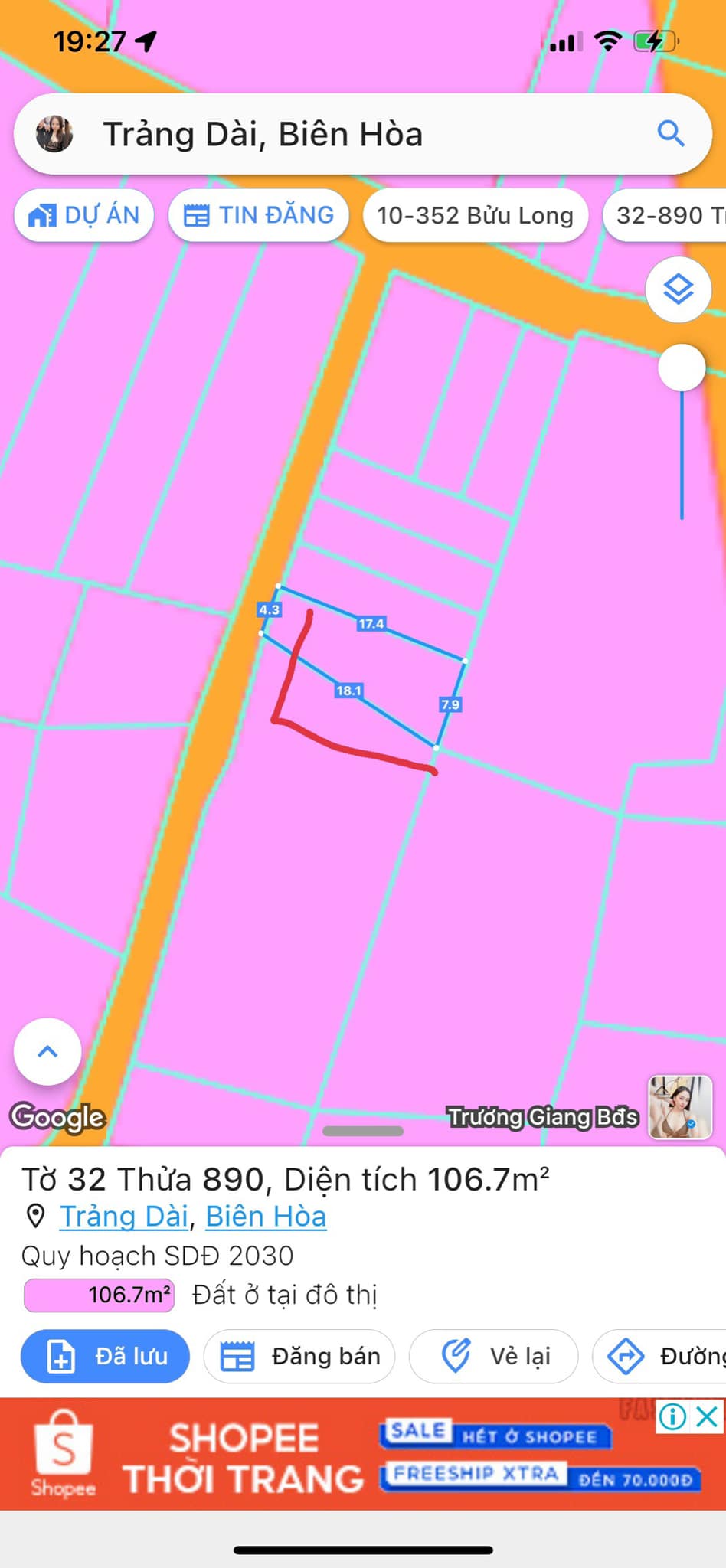
Task: Open the ad info icon
Action: coord(672,1416)
